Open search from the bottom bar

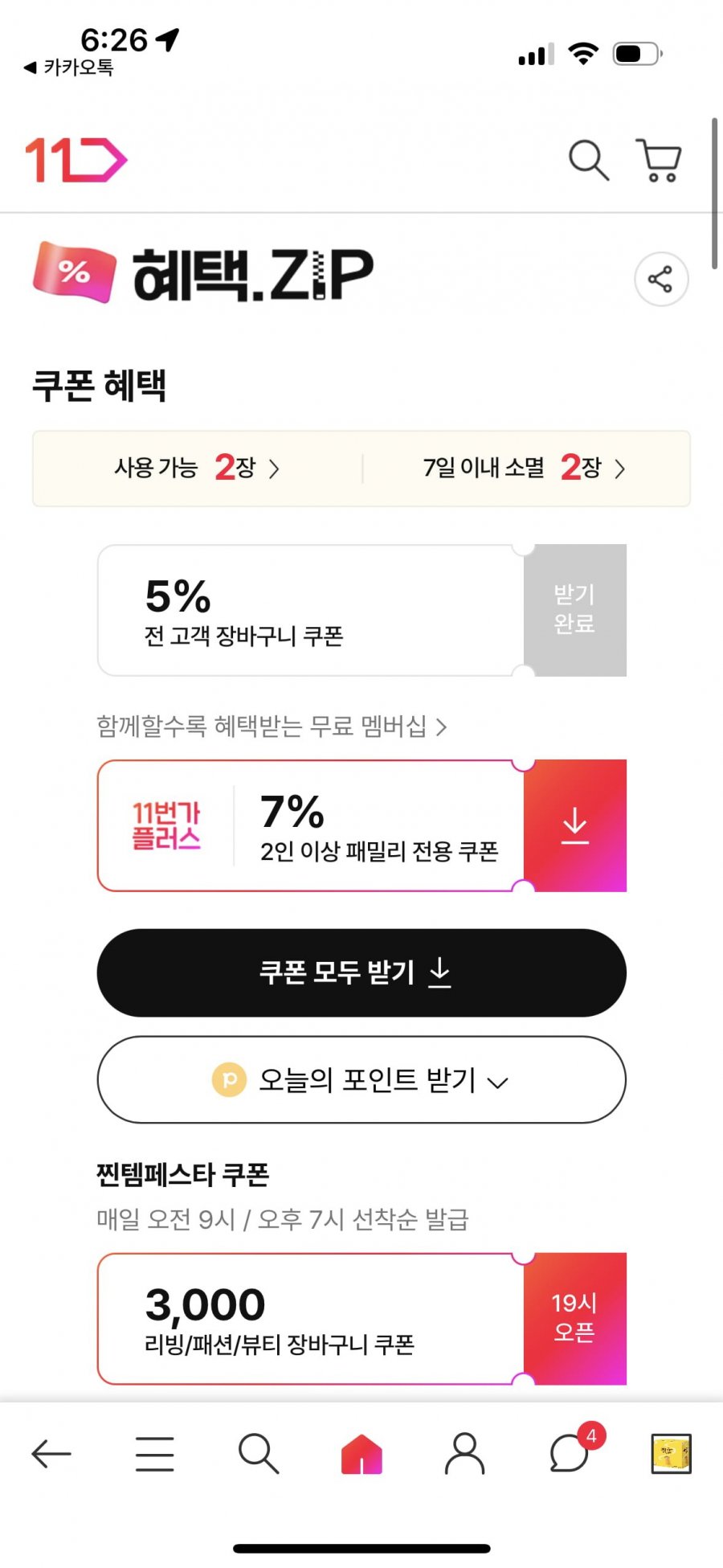(x=259, y=1454)
